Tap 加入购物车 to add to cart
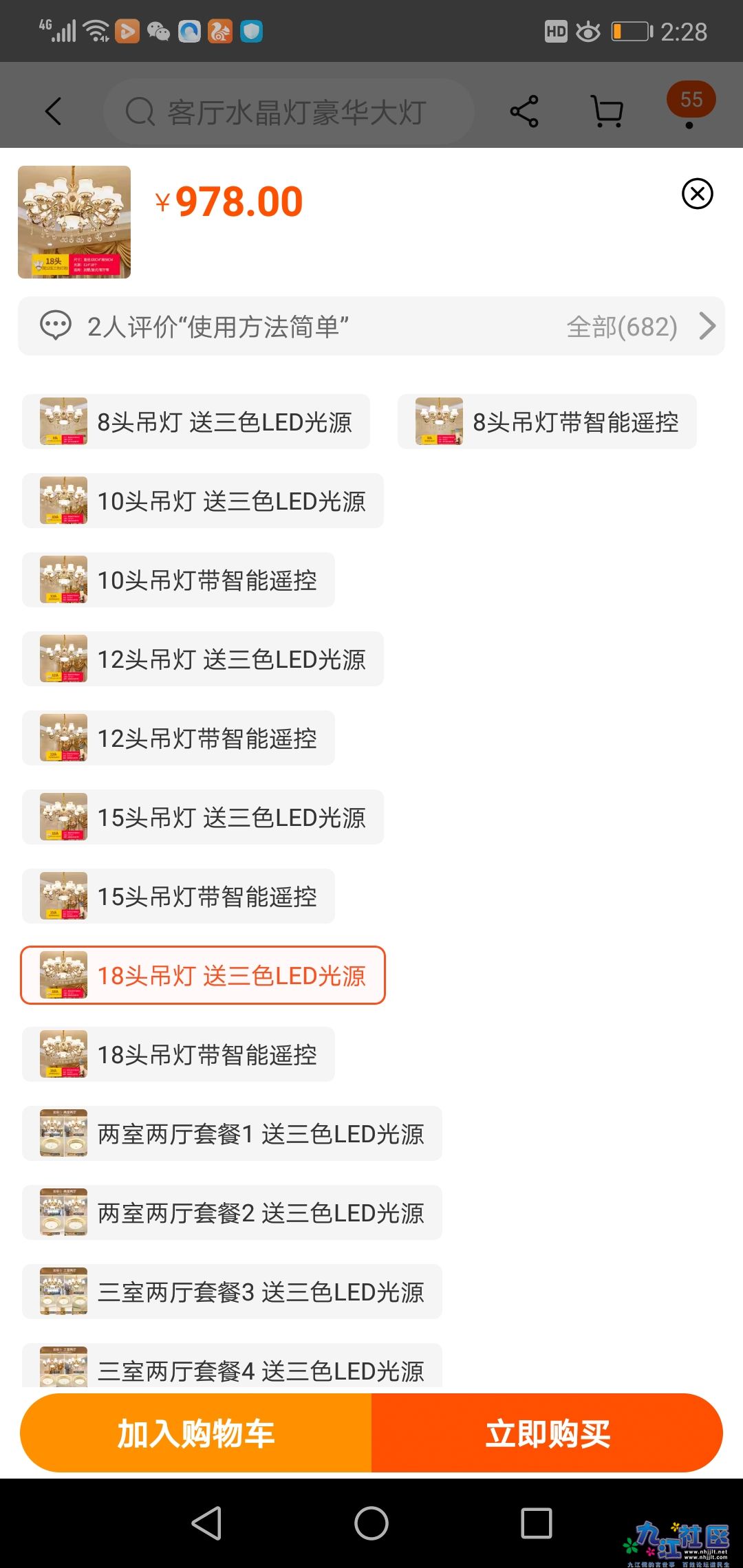Viewport: 743px width, 1568px height. (x=196, y=1434)
